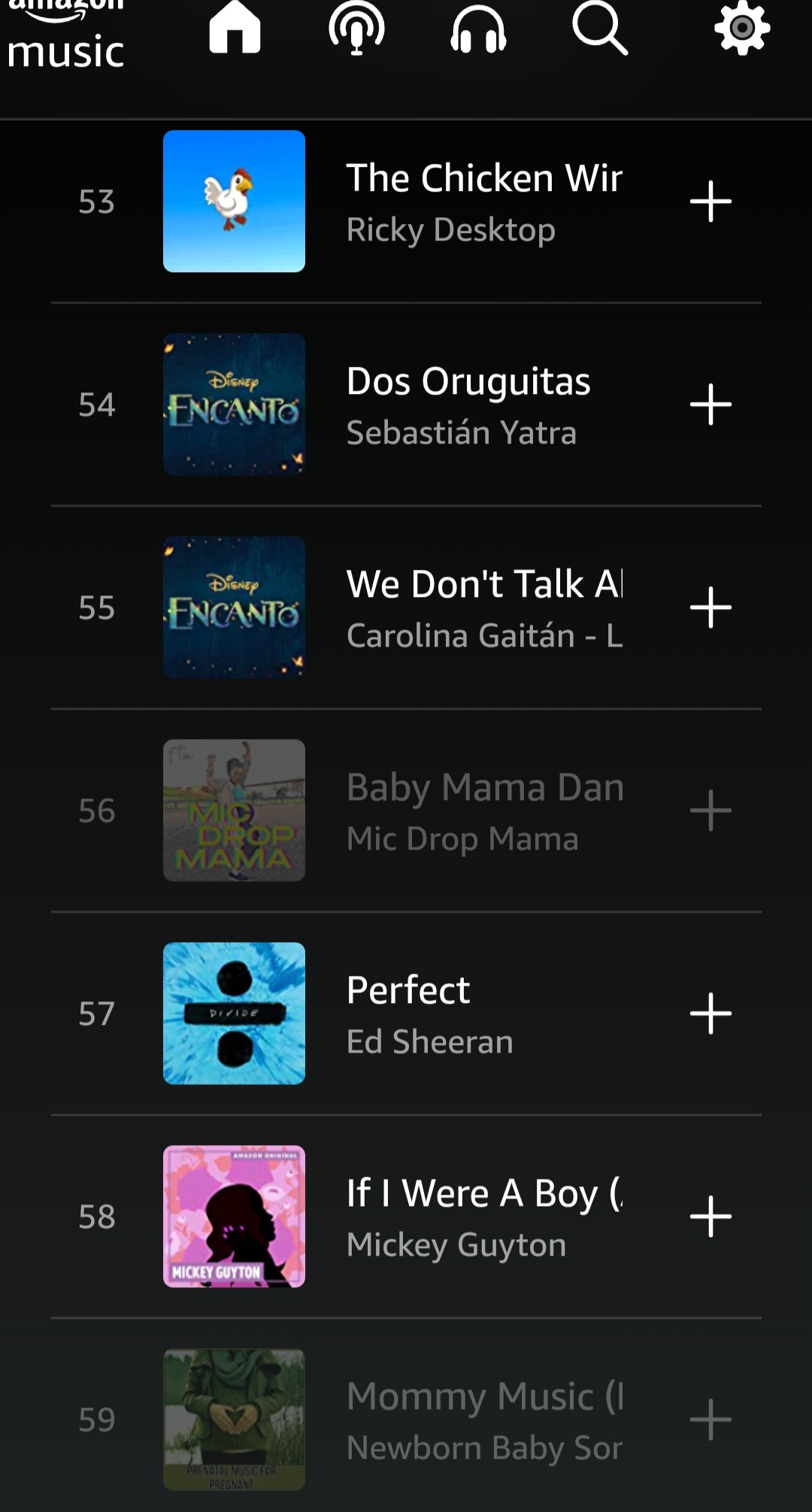Play Ricky Desktop's The Chicken Wing track
The image size is (812, 1512).
point(406,201)
